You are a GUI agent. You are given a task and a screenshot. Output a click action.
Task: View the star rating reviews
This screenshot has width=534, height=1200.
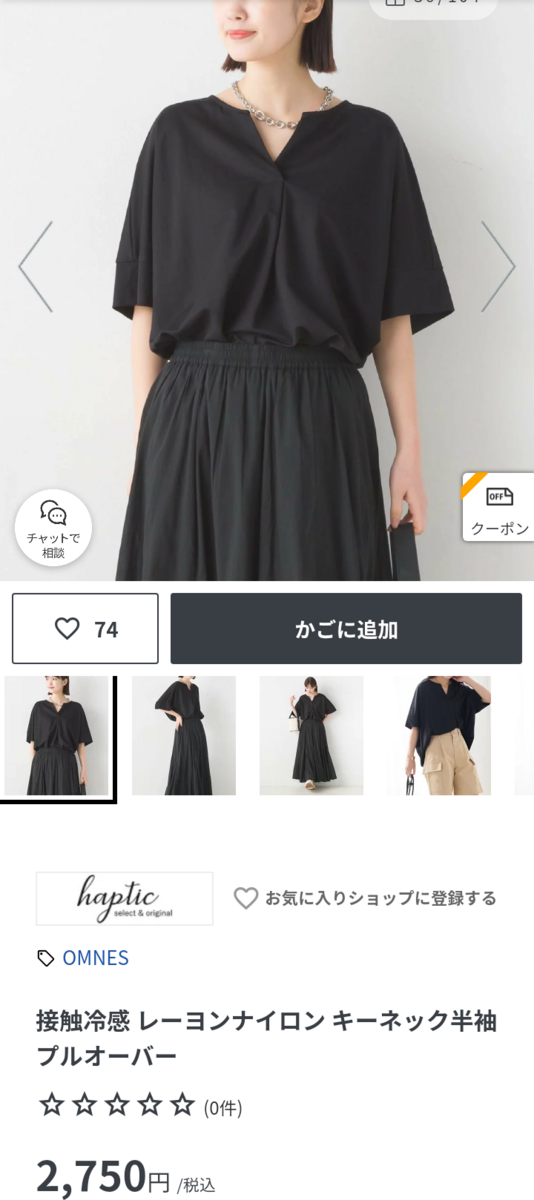pos(140,1106)
